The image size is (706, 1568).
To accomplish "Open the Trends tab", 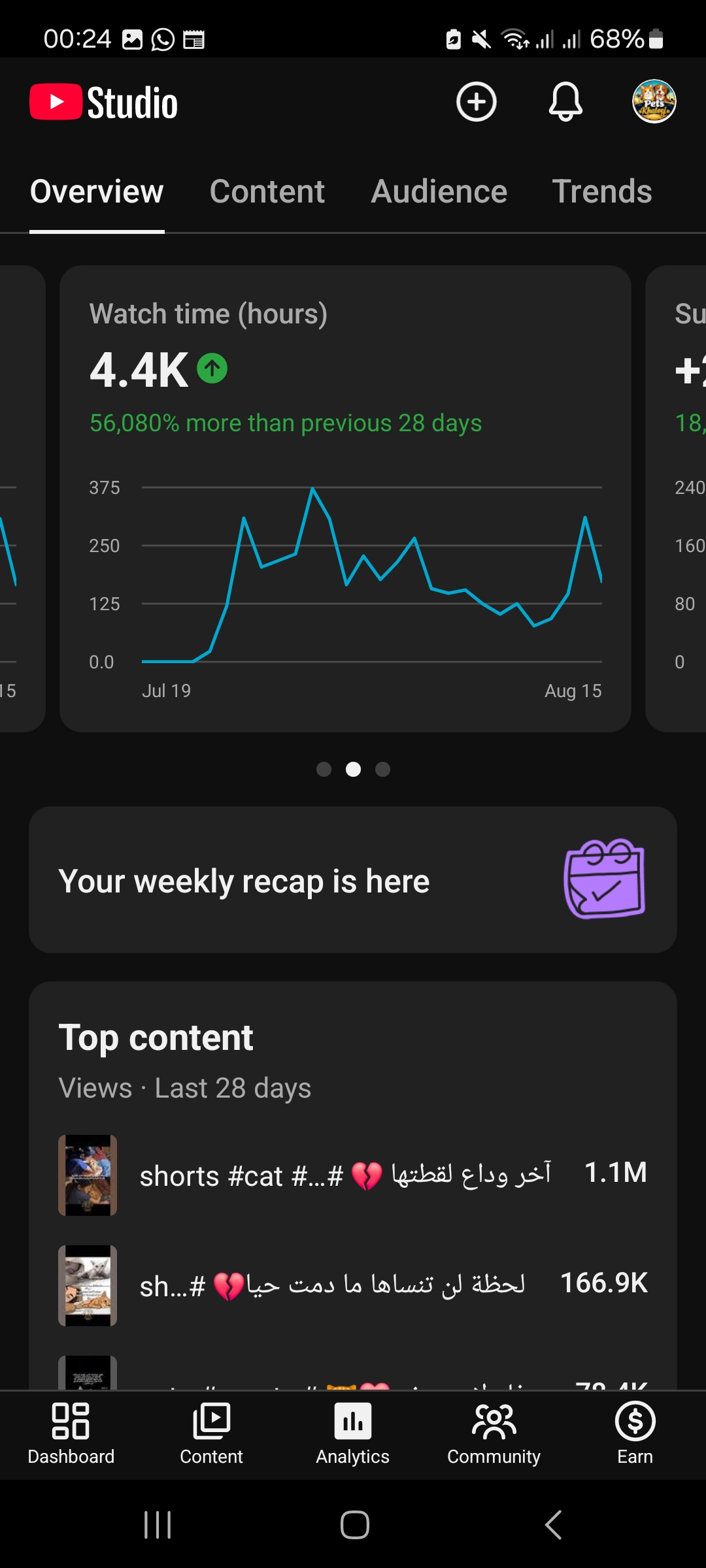I will click(x=602, y=192).
